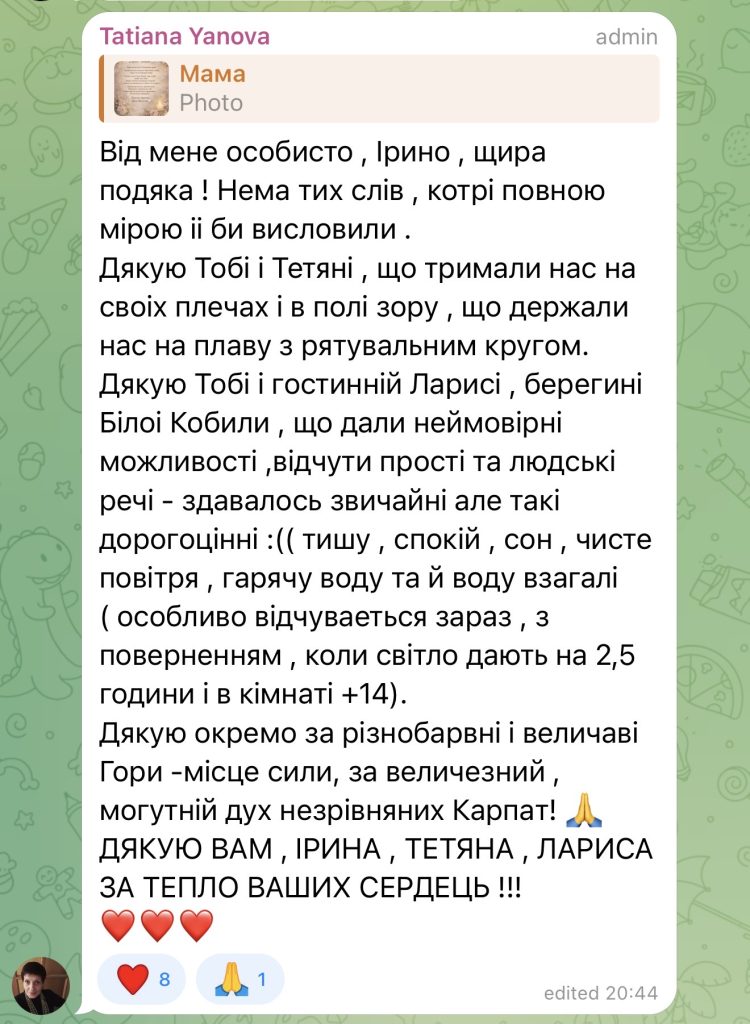The width and height of the screenshot is (750, 1024).
Task: Open the sender's profile avatar
Action: tap(41, 985)
